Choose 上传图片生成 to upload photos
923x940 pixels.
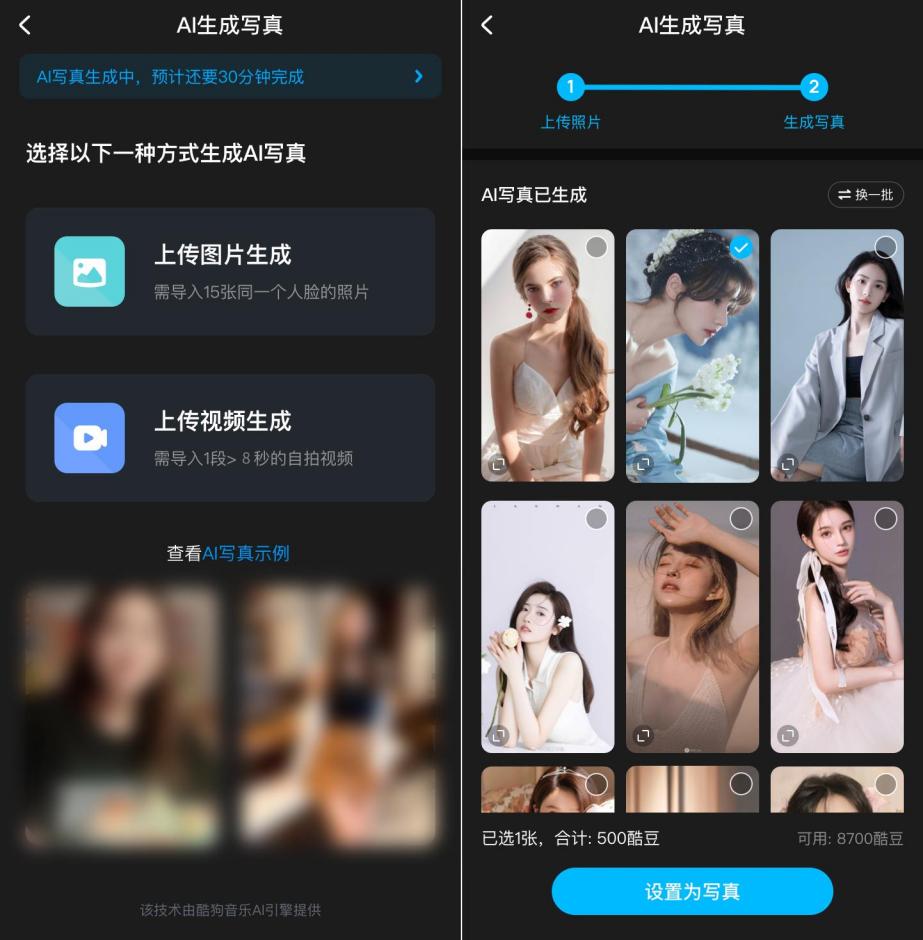[230, 271]
